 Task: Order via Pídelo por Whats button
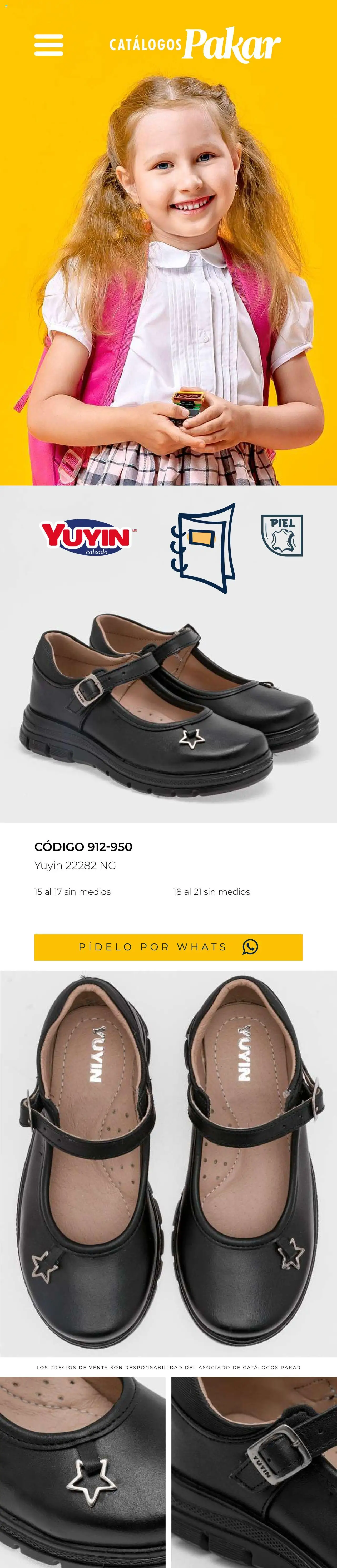pyautogui.click(x=168, y=947)
